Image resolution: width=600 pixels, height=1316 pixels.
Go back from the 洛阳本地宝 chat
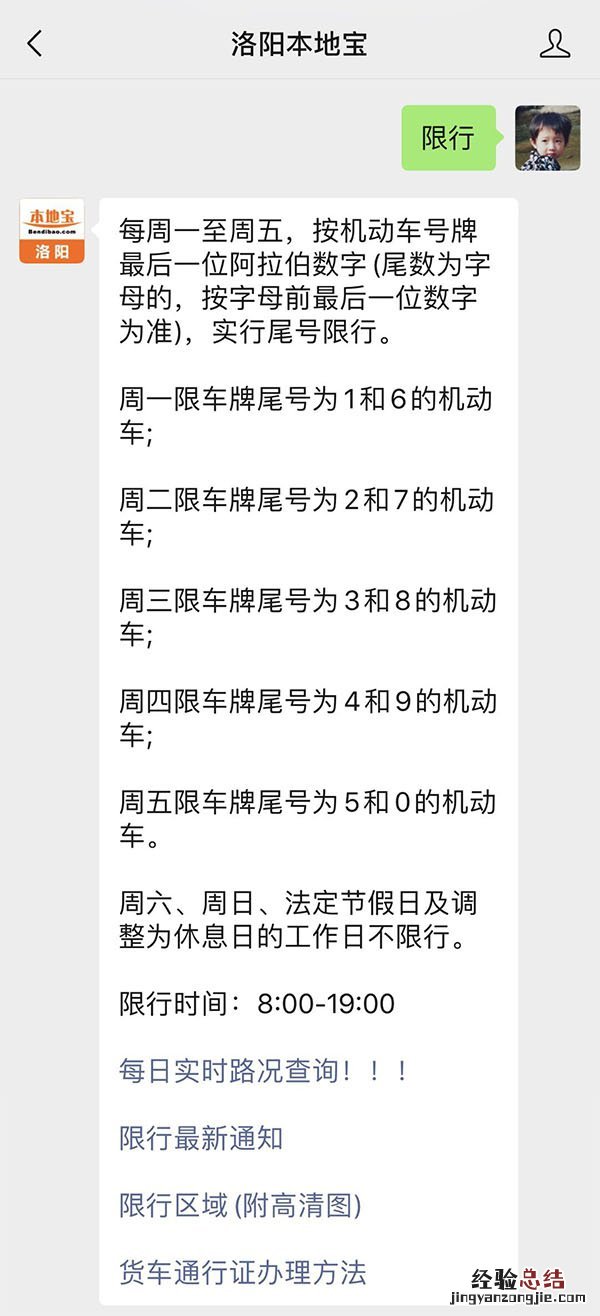(x=35, y=44)
